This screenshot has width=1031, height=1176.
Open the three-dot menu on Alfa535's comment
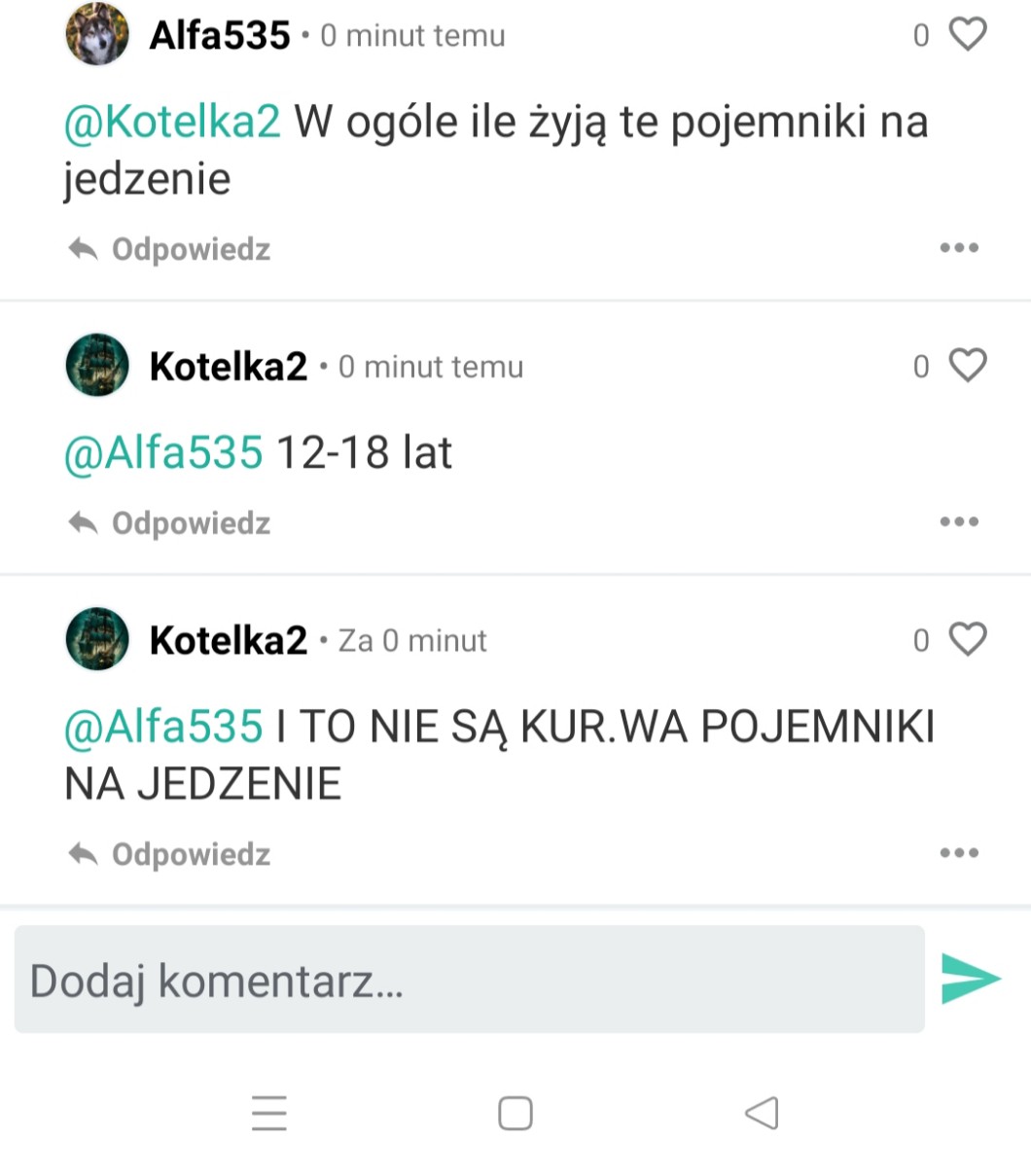tap(959, 248)
